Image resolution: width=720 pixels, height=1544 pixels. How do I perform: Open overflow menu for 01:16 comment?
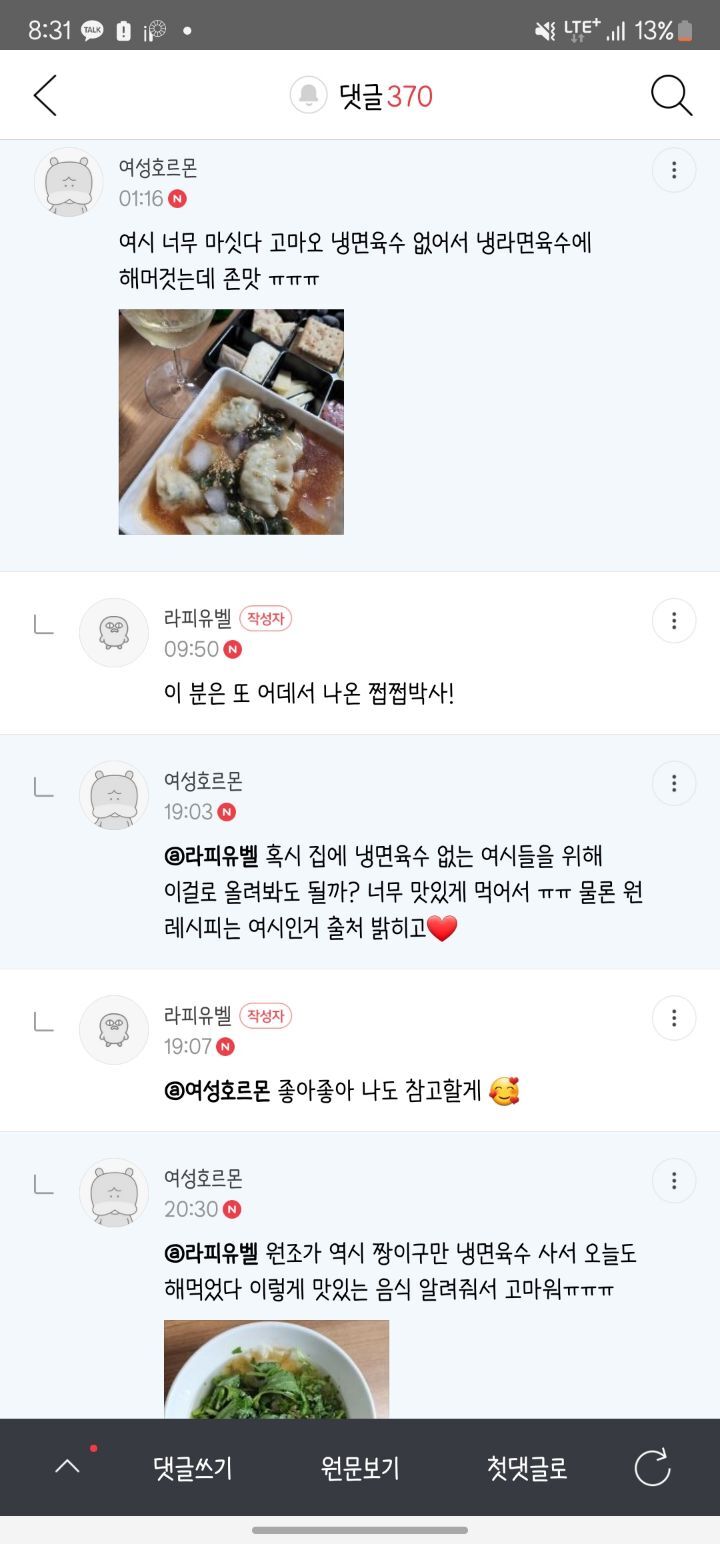(x=674, y=171)
